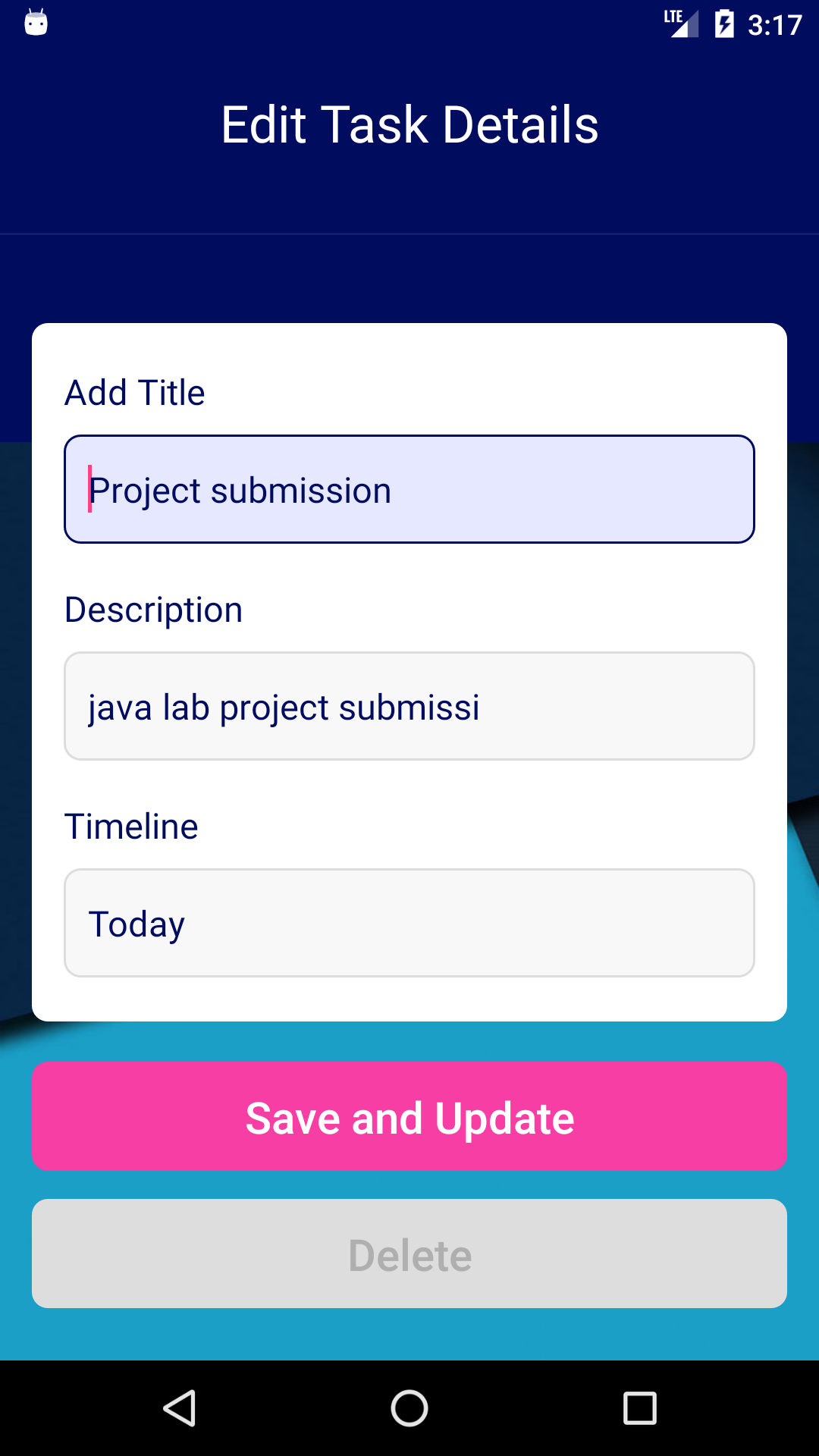The width and height of the screenshot is (819, 1456).
Task: Tap the charging battery icon
Action: (723, 22)
